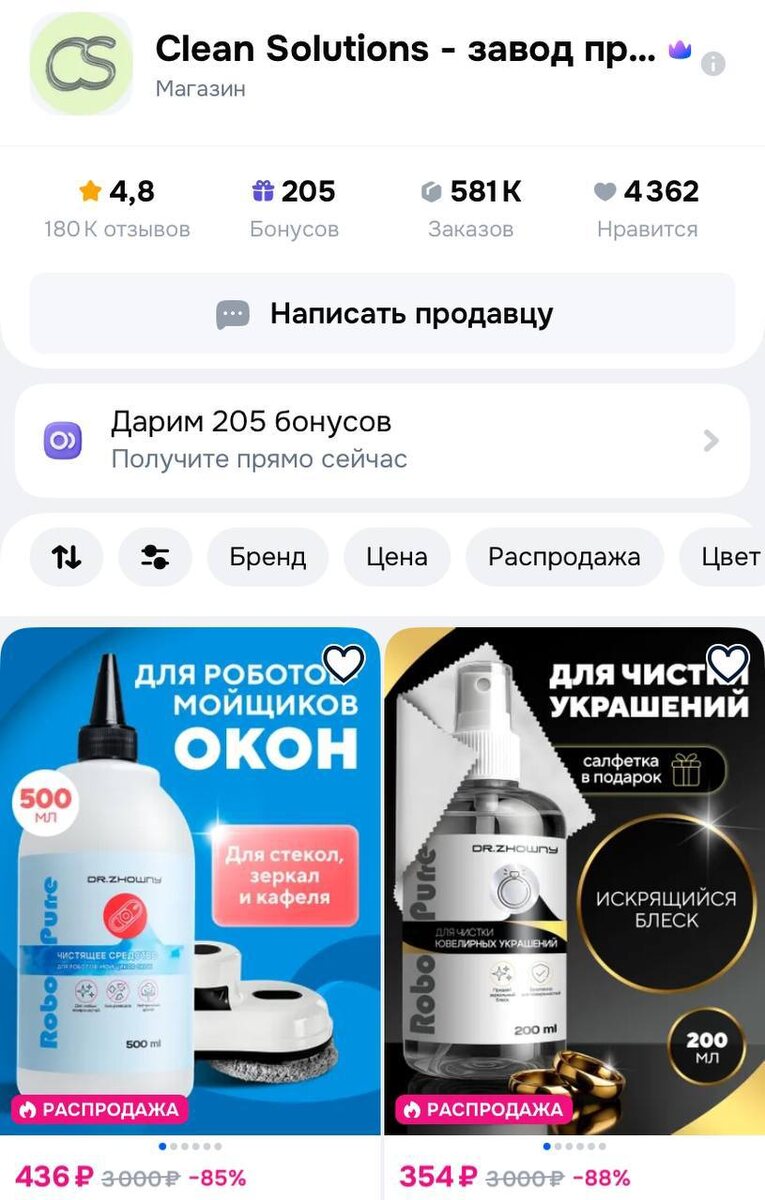
Task: Open the filters icon next to sort
Action: pos(156,557)
